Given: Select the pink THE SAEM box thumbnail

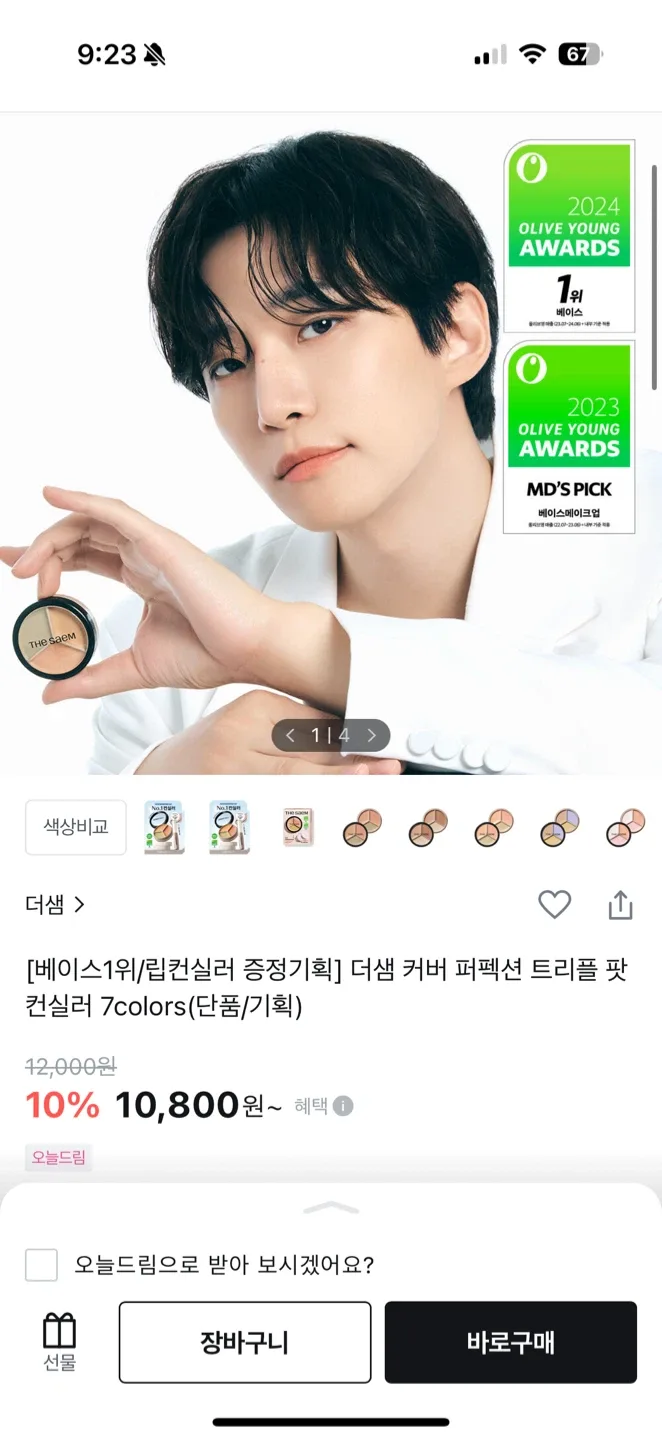Looking at the screenshot, I should point(297,827).
